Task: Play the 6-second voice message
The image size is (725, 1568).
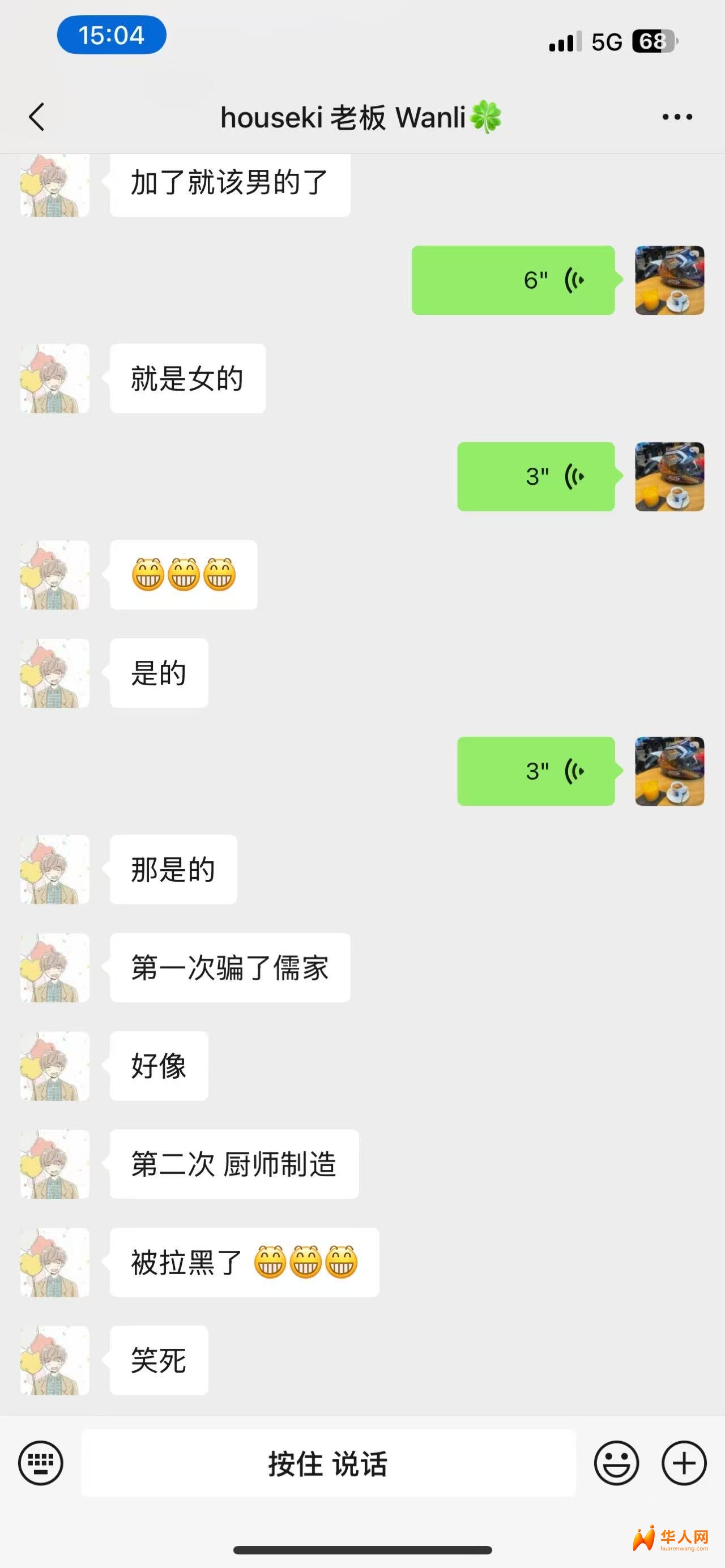Action: coord(514,280)
